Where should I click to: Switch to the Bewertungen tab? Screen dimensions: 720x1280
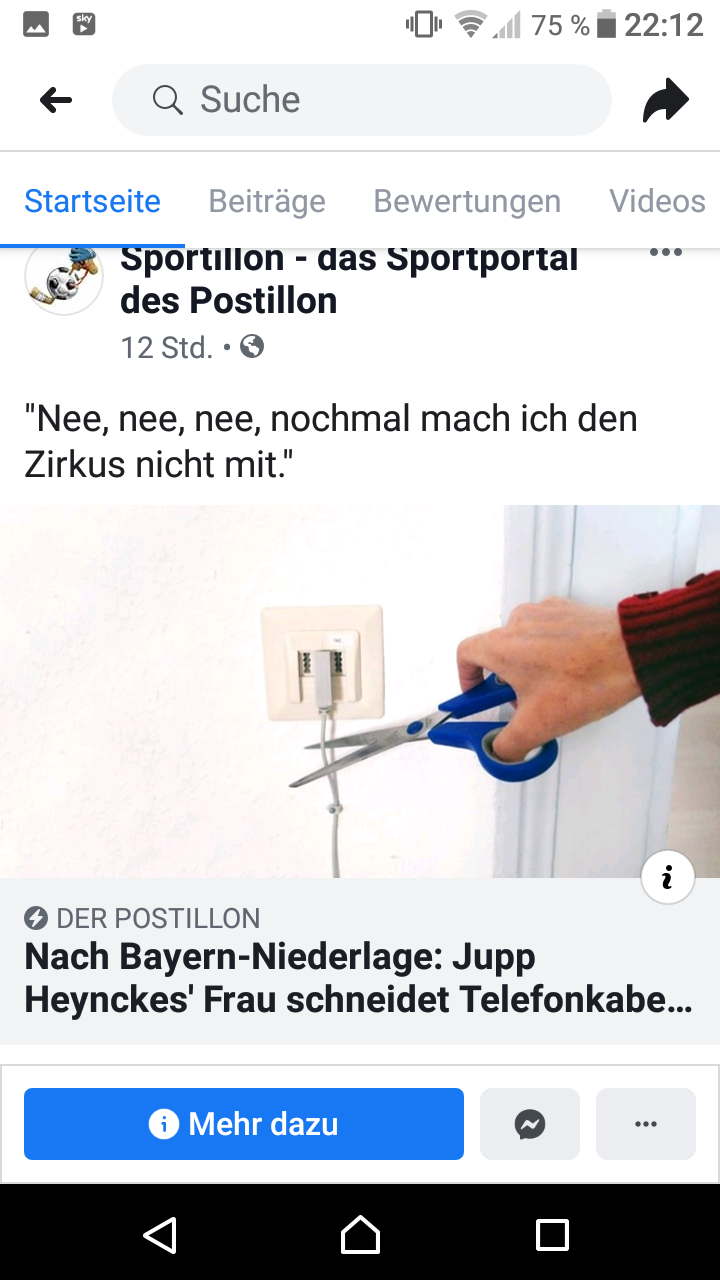click(467, 201)
